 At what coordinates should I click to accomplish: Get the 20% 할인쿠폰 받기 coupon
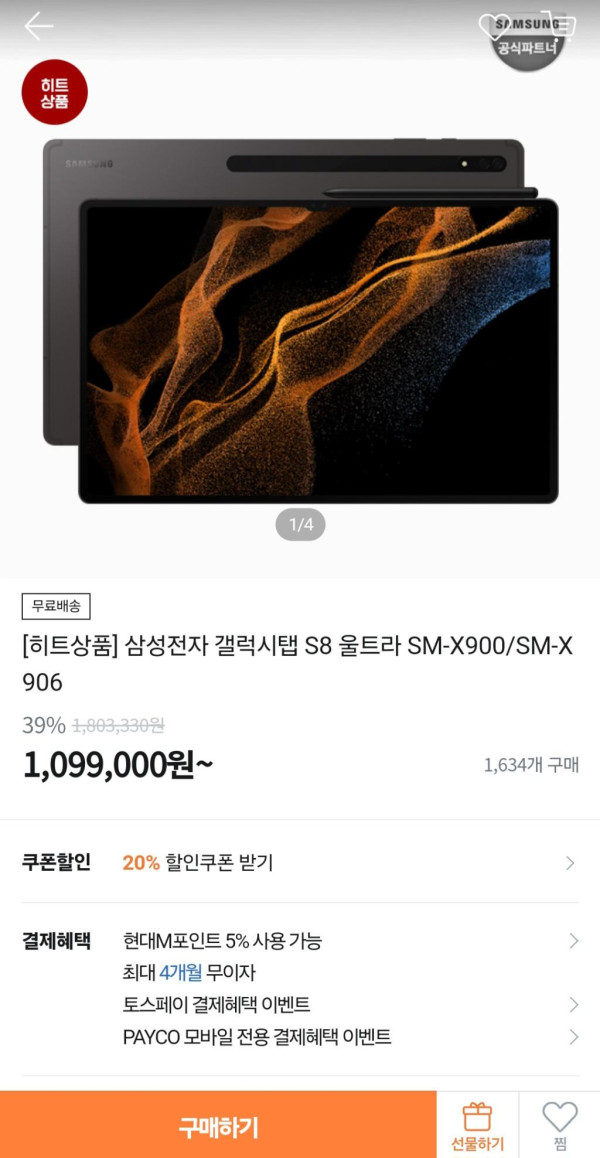[x=300, y=862]
